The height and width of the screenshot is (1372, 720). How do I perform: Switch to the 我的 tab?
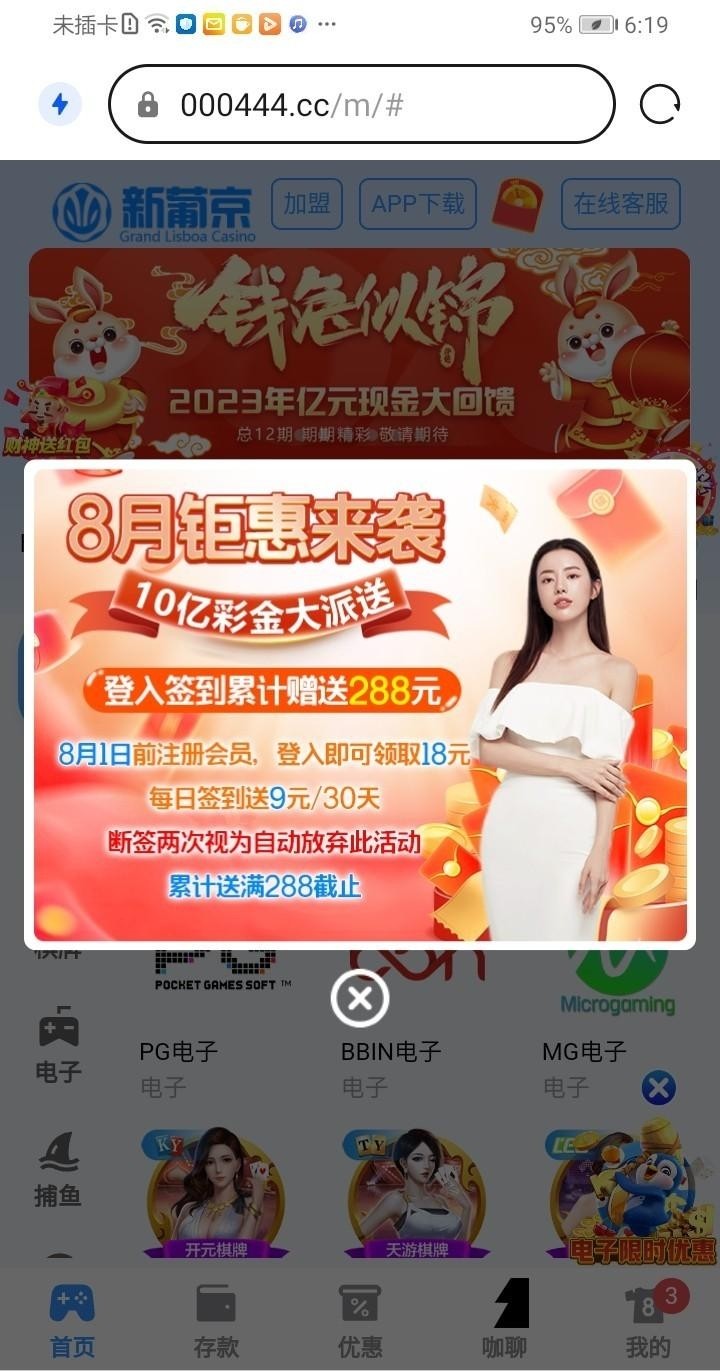tap(648, 1321)
